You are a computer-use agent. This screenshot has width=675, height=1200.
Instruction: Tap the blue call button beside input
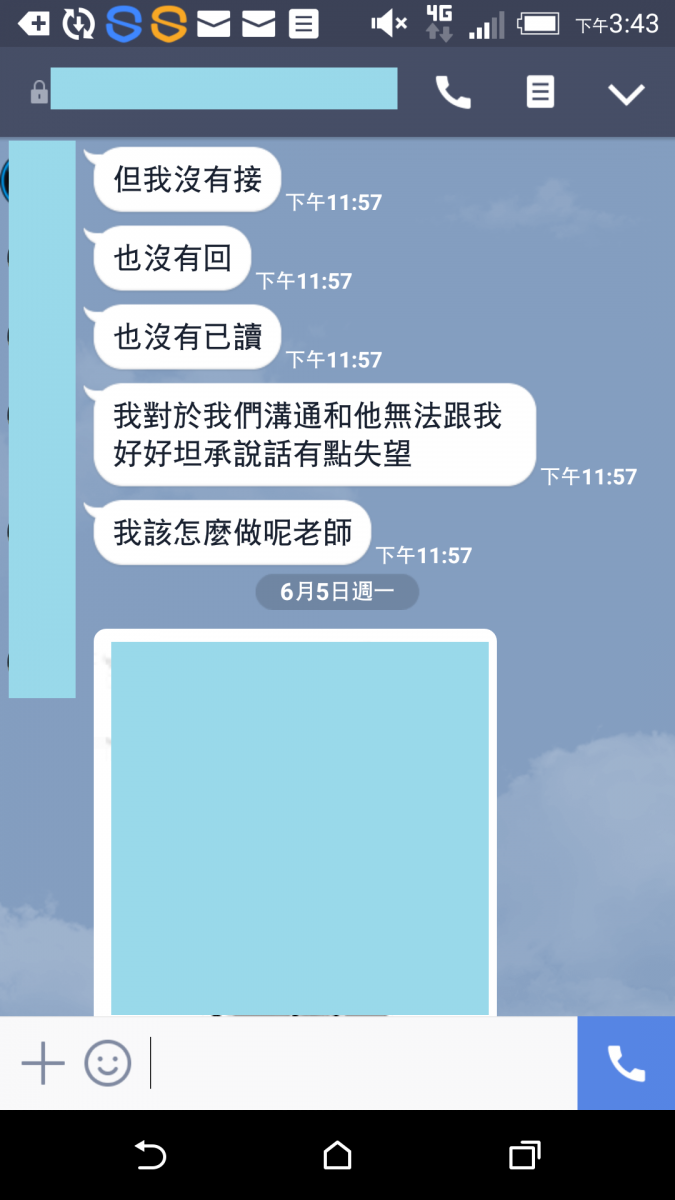click(626, 1063)
